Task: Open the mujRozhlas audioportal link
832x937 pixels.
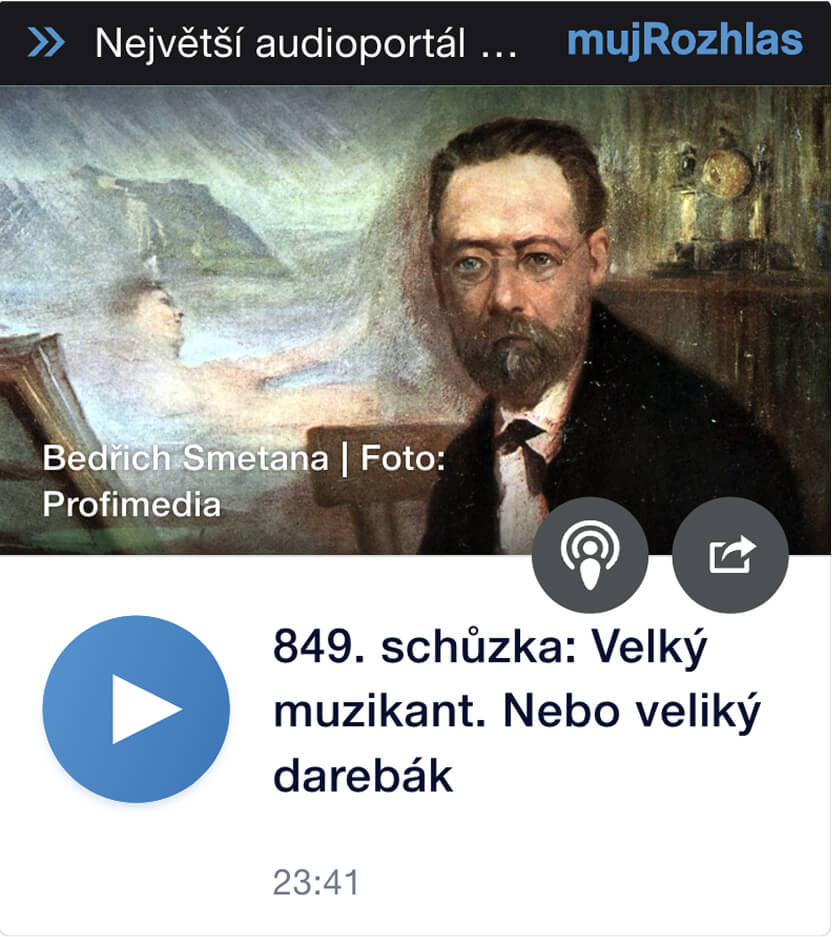Action: point(684,42)
